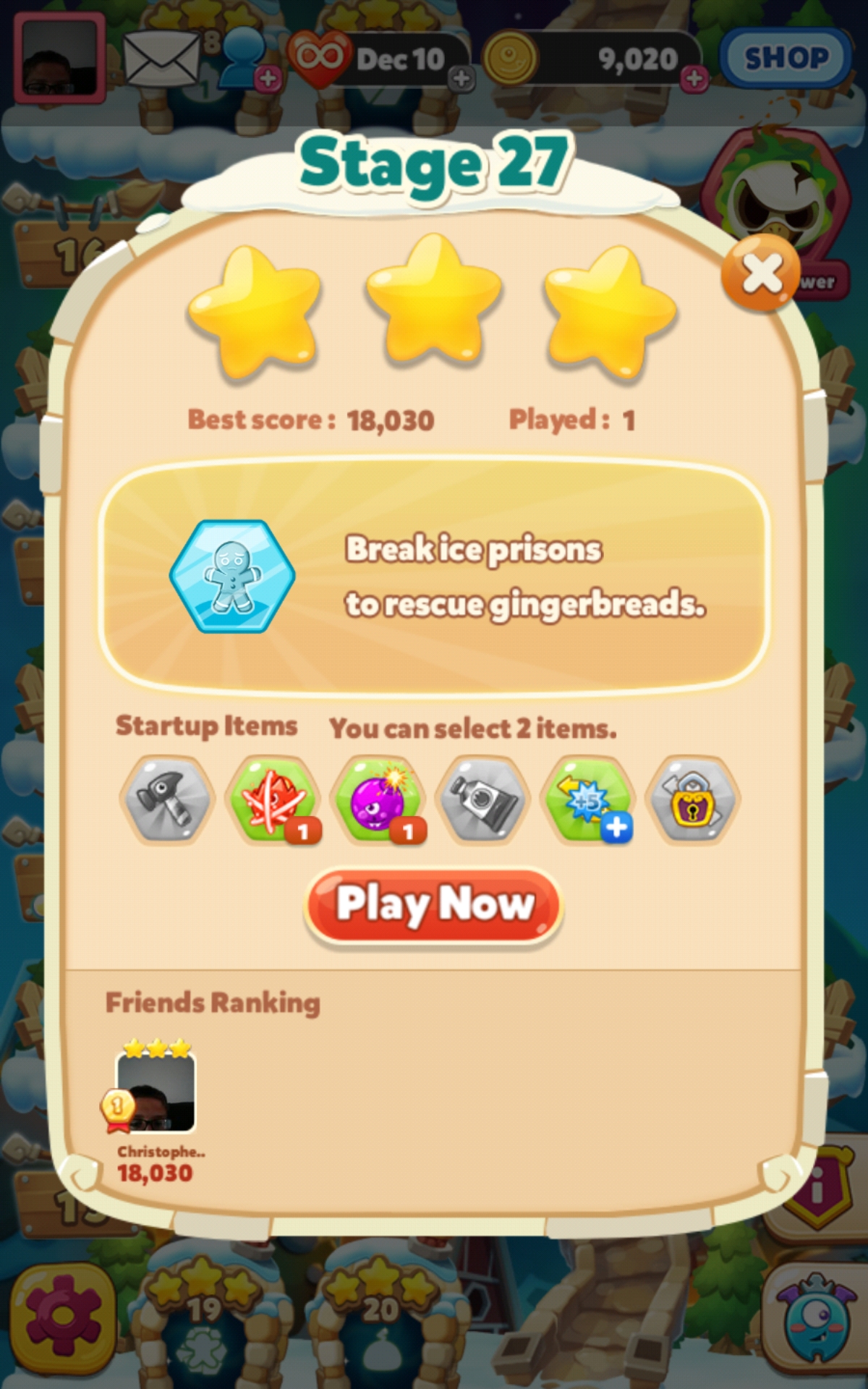Select the locked padlock startup item
This screenshot has height=1389, width=868.
pyautogui.click(x=693, y=799)
